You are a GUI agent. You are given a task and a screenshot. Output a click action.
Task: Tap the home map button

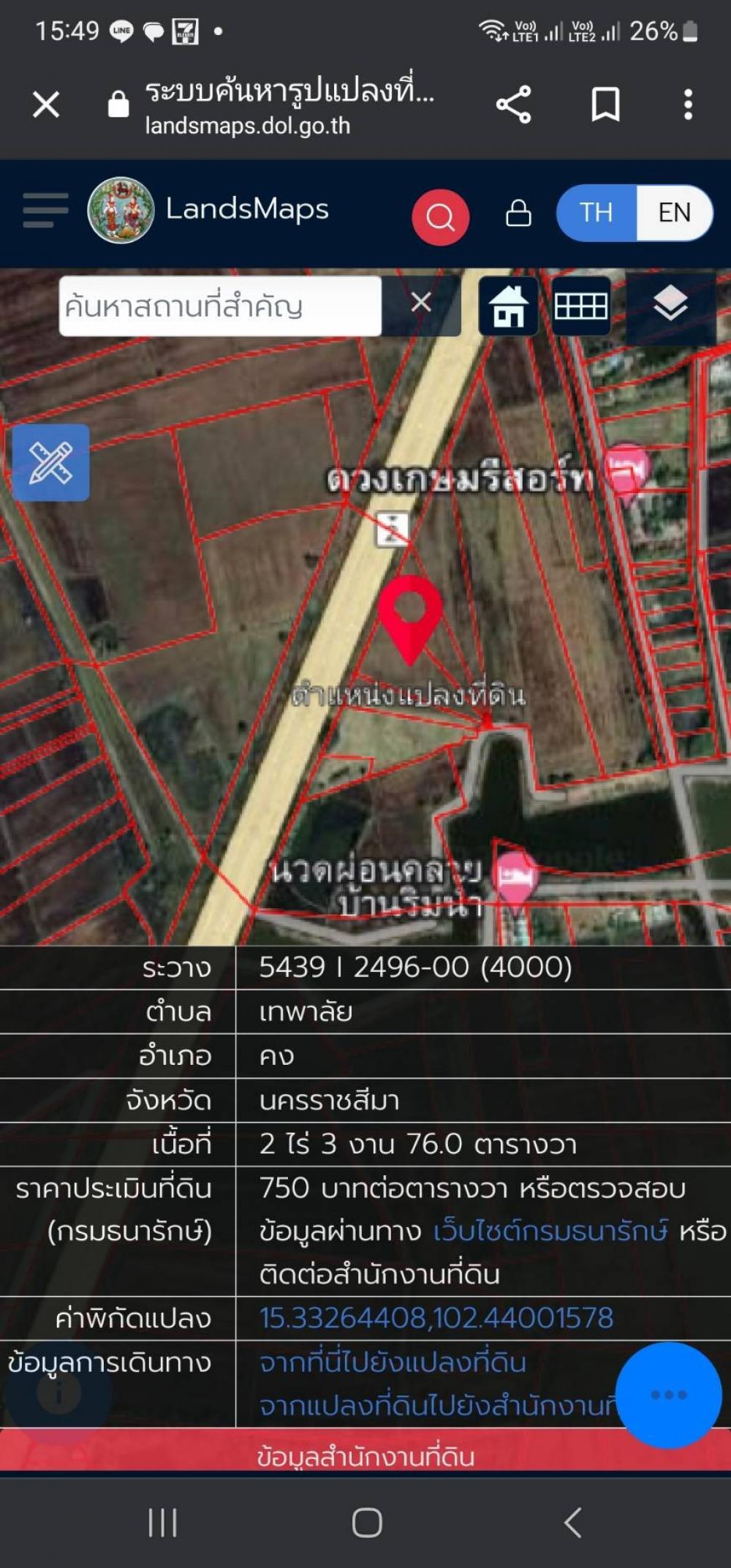[x=509, y=306]
